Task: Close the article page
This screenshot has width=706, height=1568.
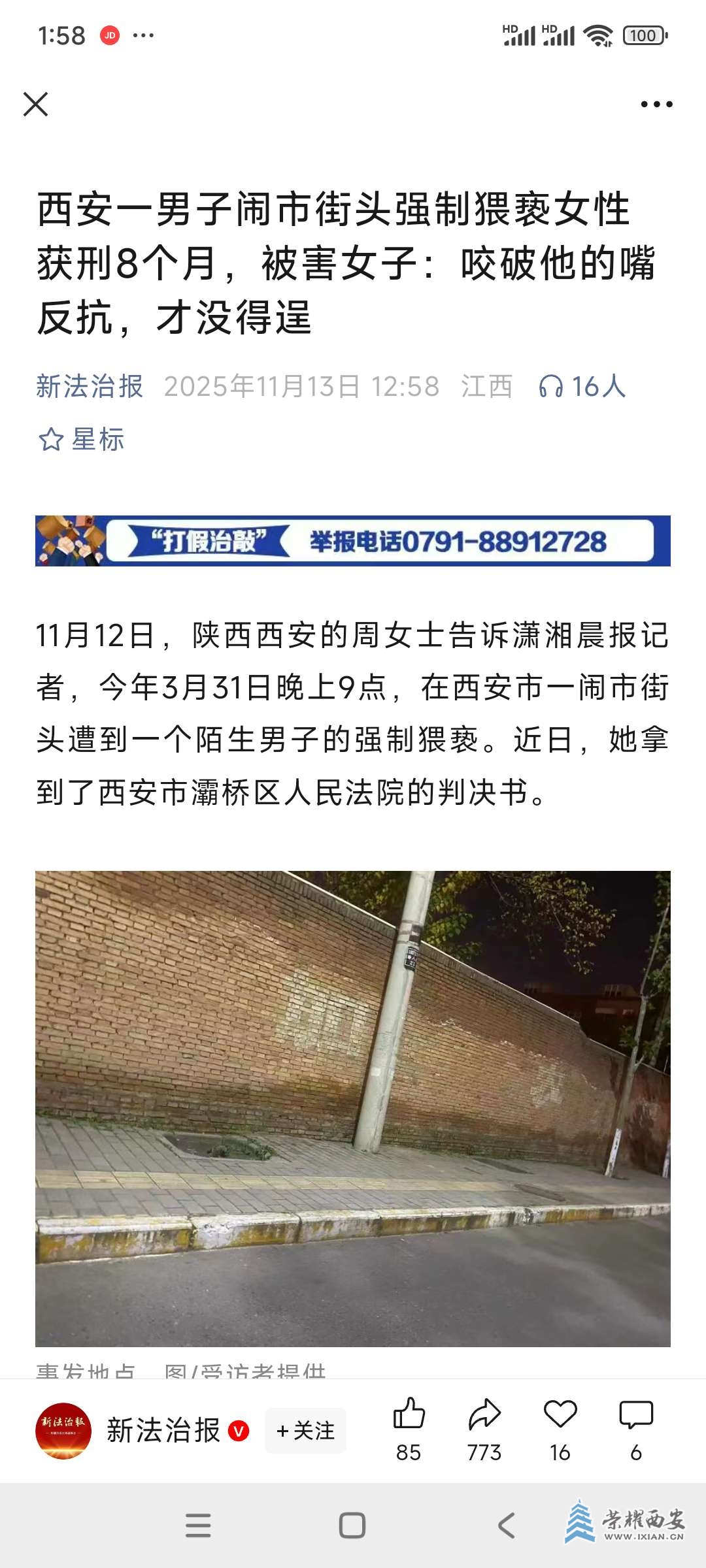Action: (x=35, y=104)
